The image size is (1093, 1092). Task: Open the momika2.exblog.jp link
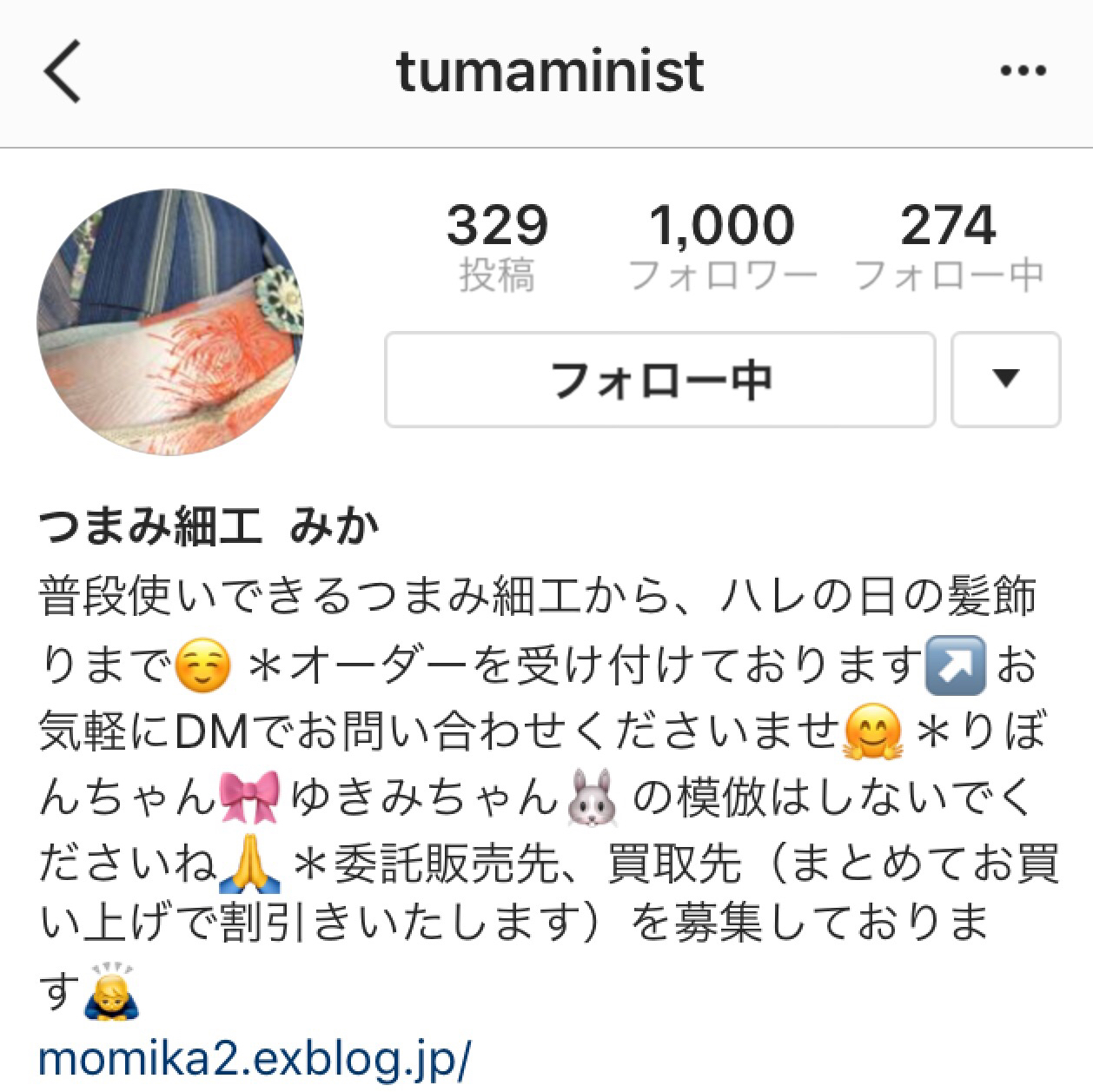click(x=255, y=1058)
